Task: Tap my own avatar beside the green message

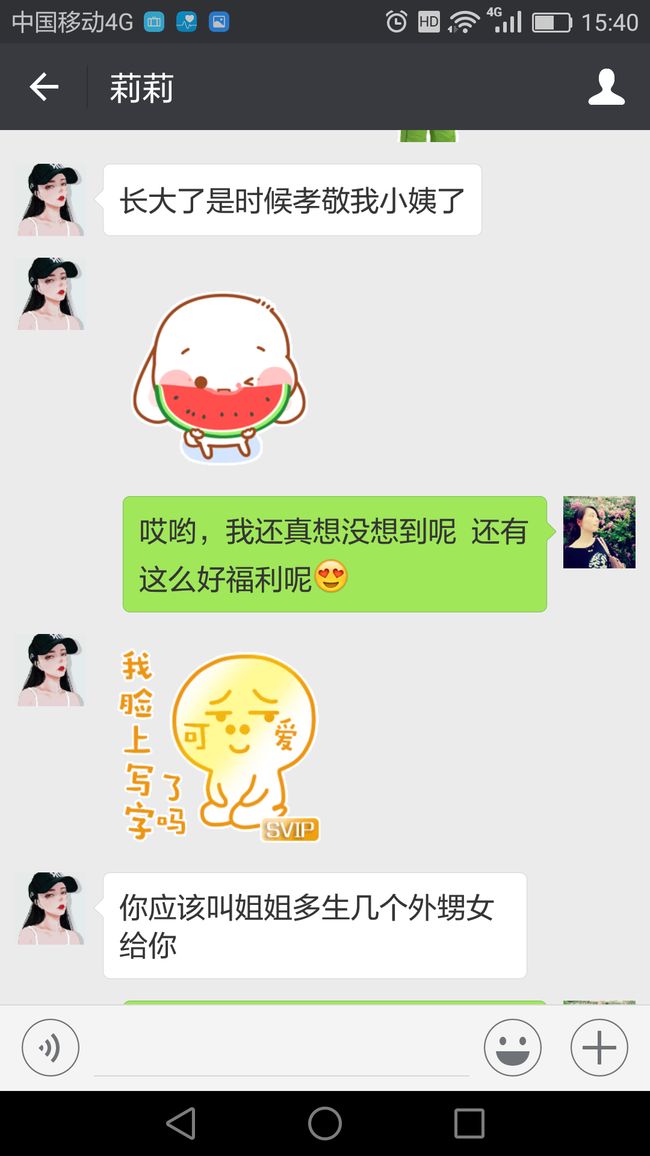Action: [x=599, y=532]
